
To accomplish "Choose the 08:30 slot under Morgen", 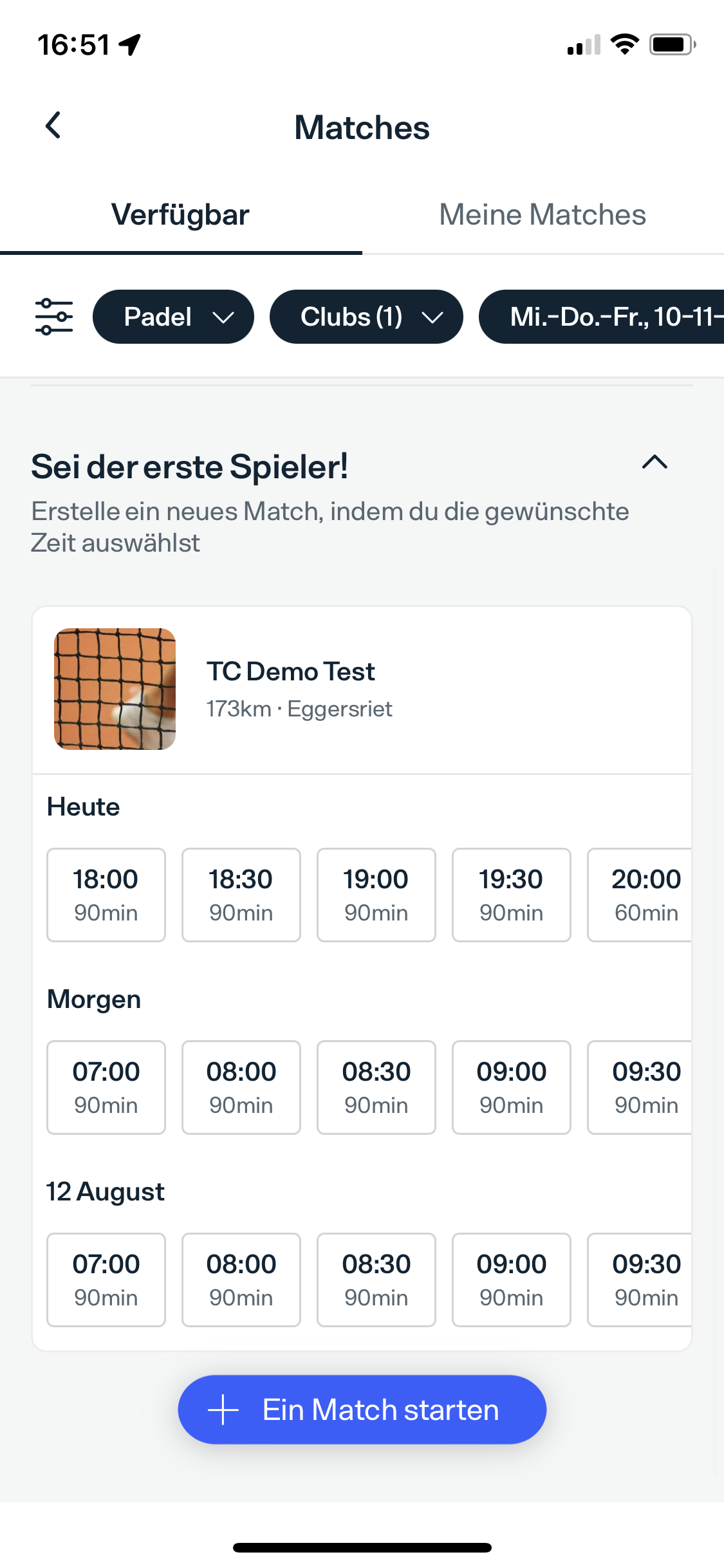I will pyautogui.click(x=376, y=1087).
